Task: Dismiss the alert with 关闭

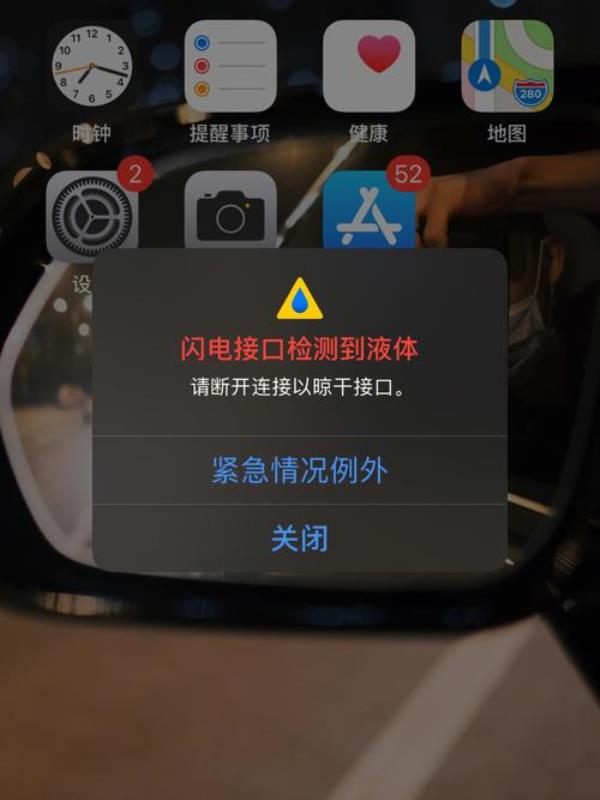Action: [299, 540]
